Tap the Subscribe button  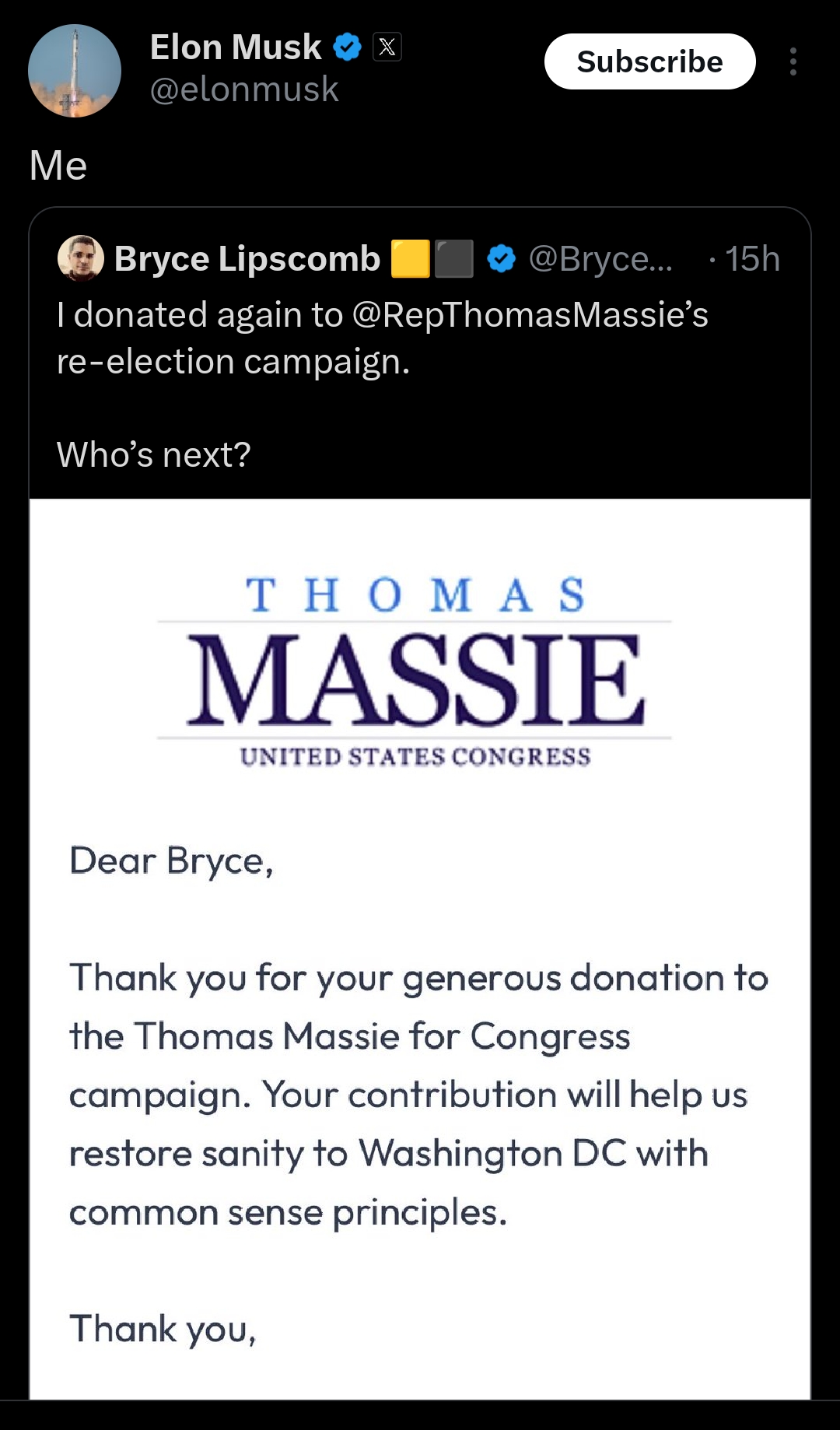click(x=649, y=61)
